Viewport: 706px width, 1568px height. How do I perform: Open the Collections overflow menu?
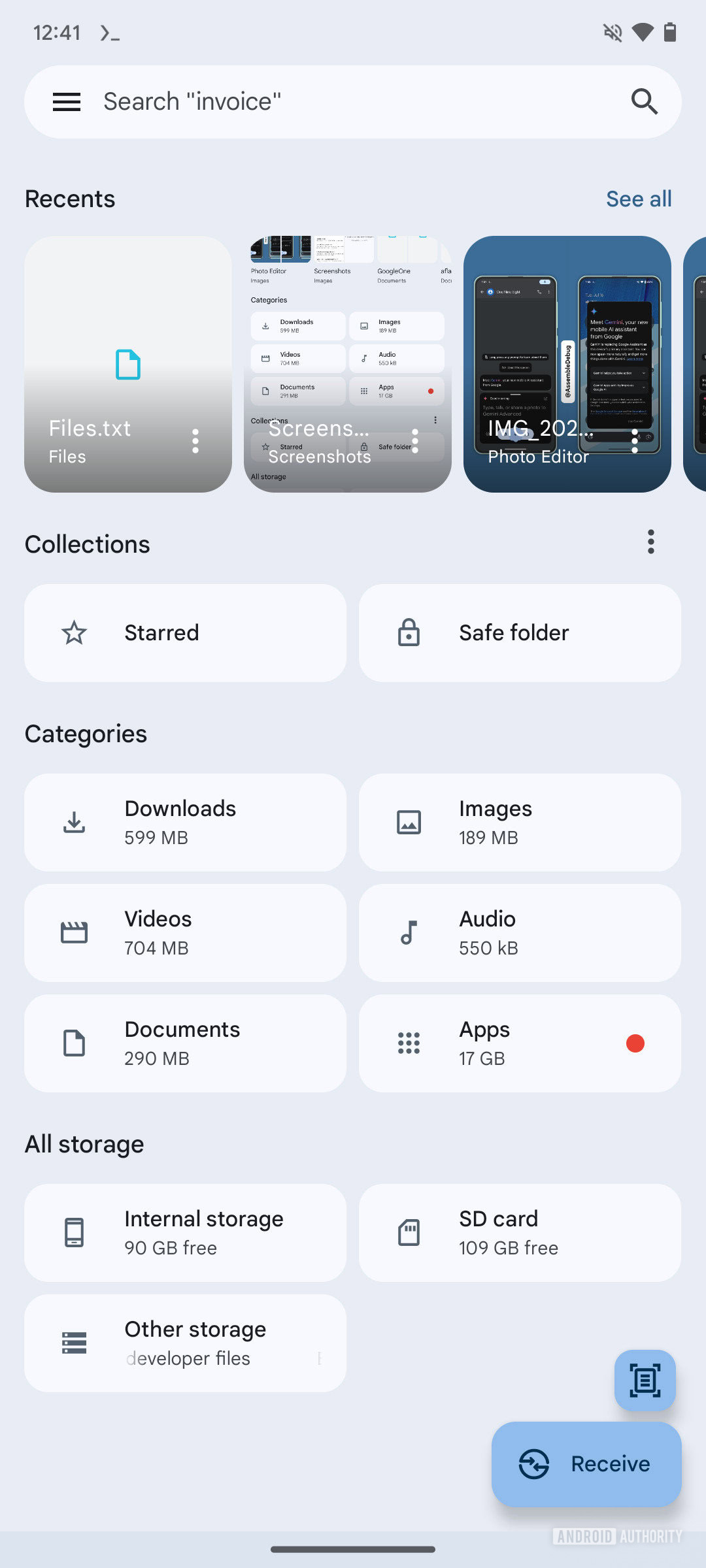pos(650,542)
